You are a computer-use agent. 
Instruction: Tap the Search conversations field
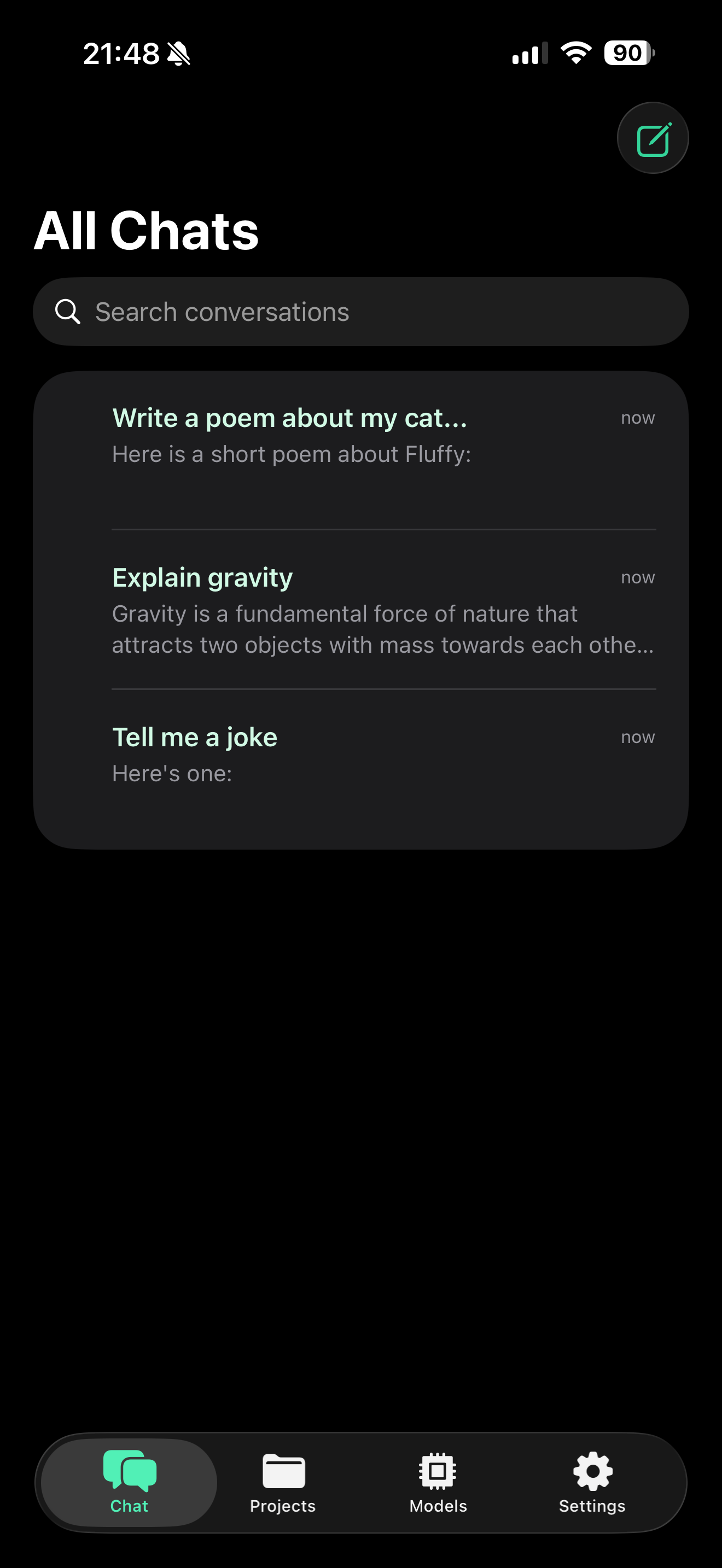(x=360, y=312)
